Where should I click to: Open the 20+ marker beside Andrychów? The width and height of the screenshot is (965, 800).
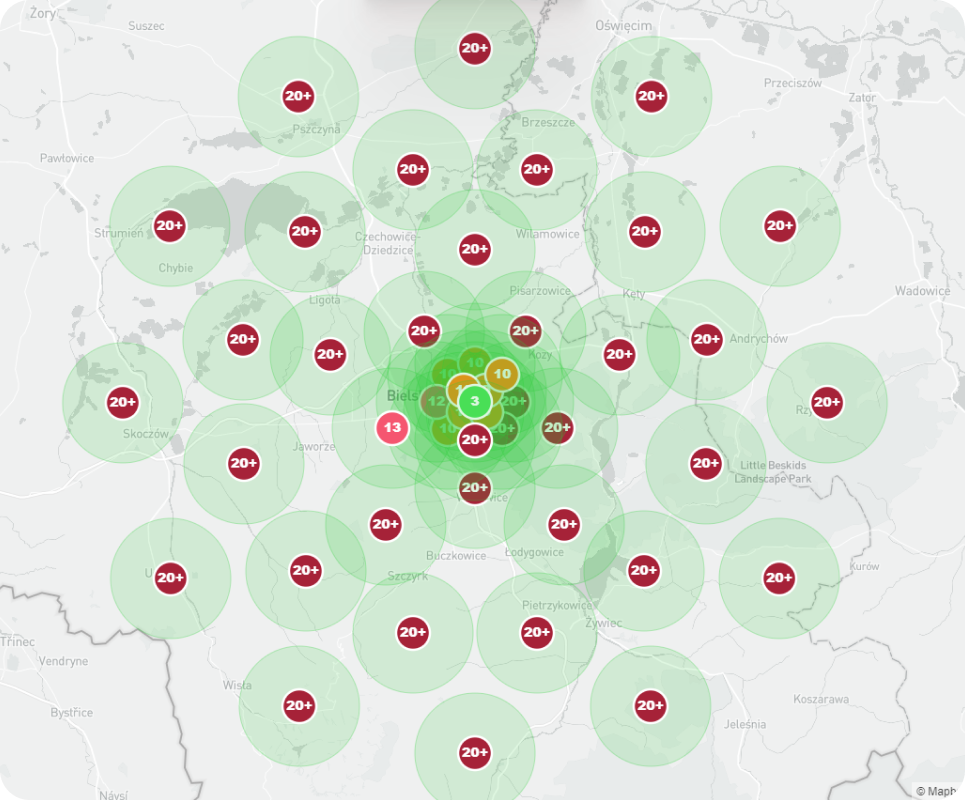tap(706, 339)
